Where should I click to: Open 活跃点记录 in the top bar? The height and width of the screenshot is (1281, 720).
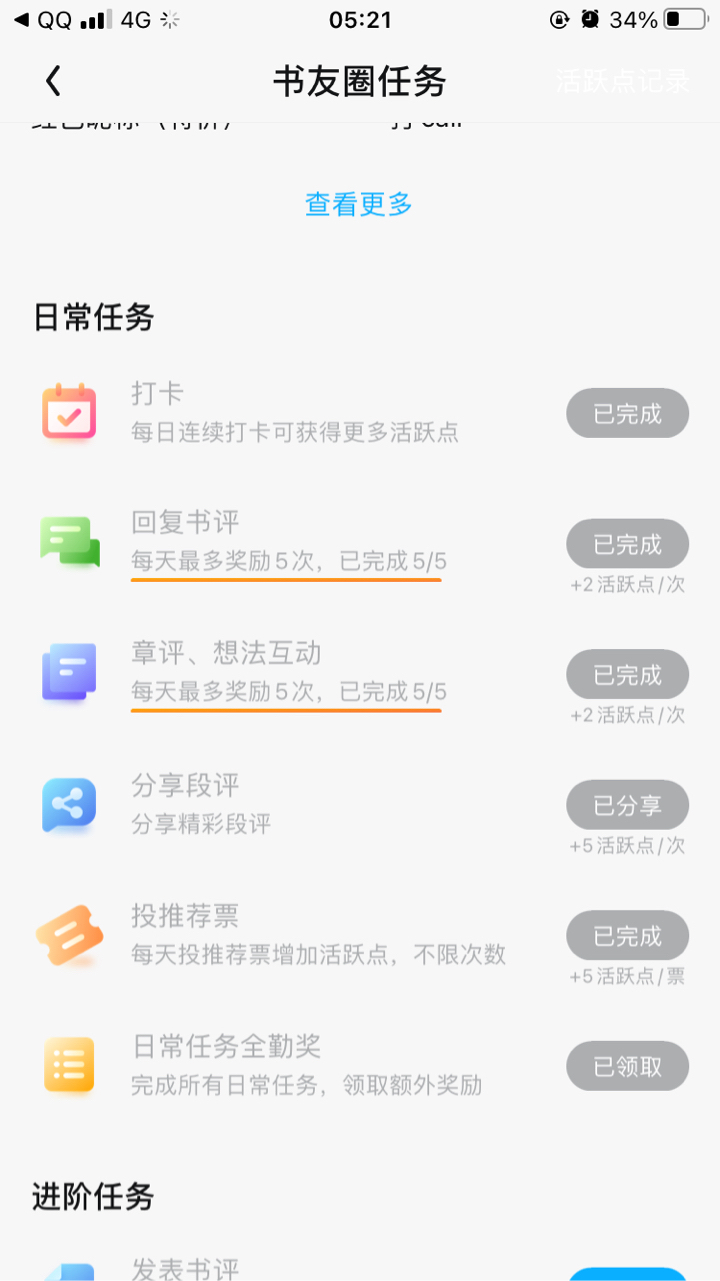coord(622,81)
